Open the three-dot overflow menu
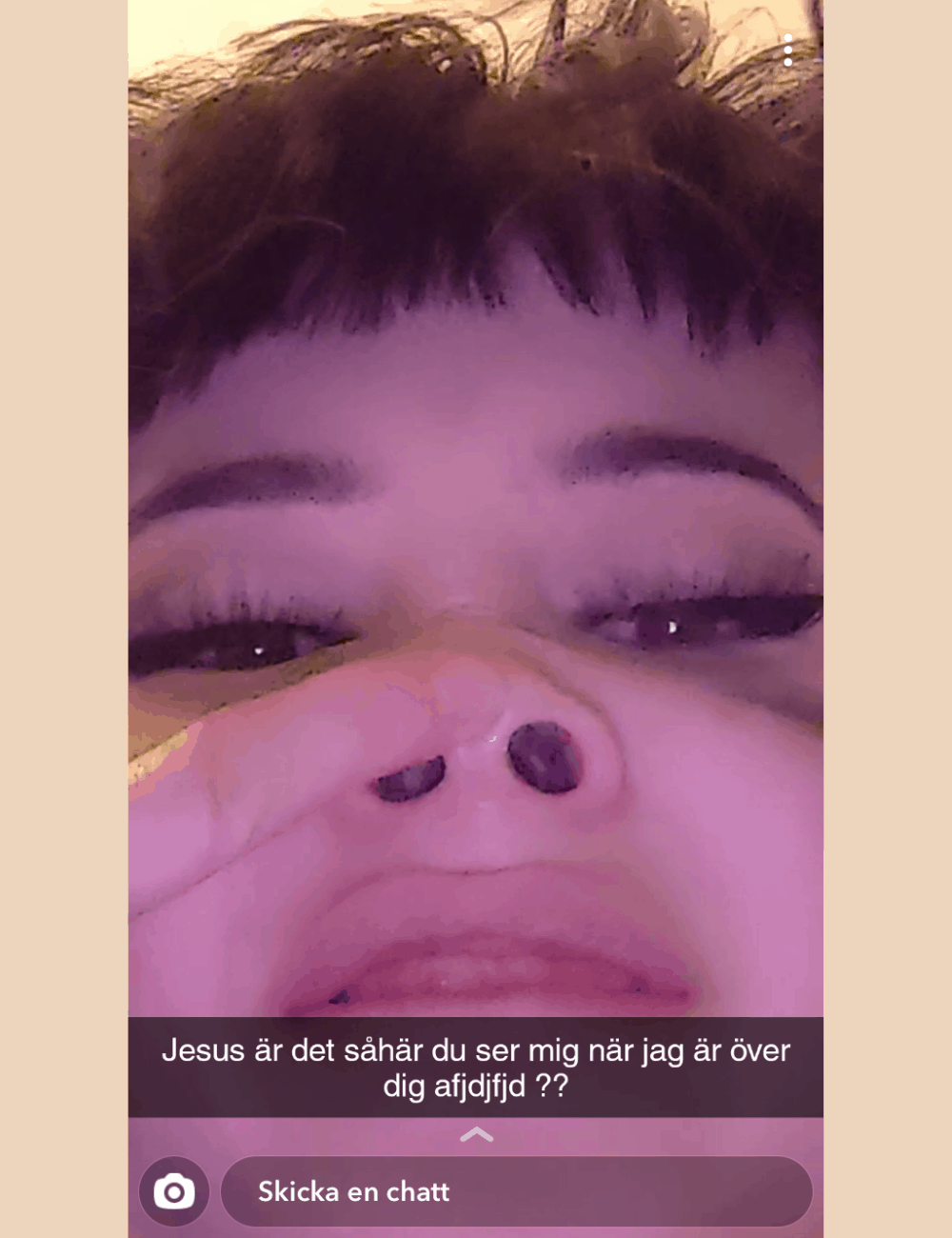The height and width of the screenshot is (1238, 952). (788, 50)
